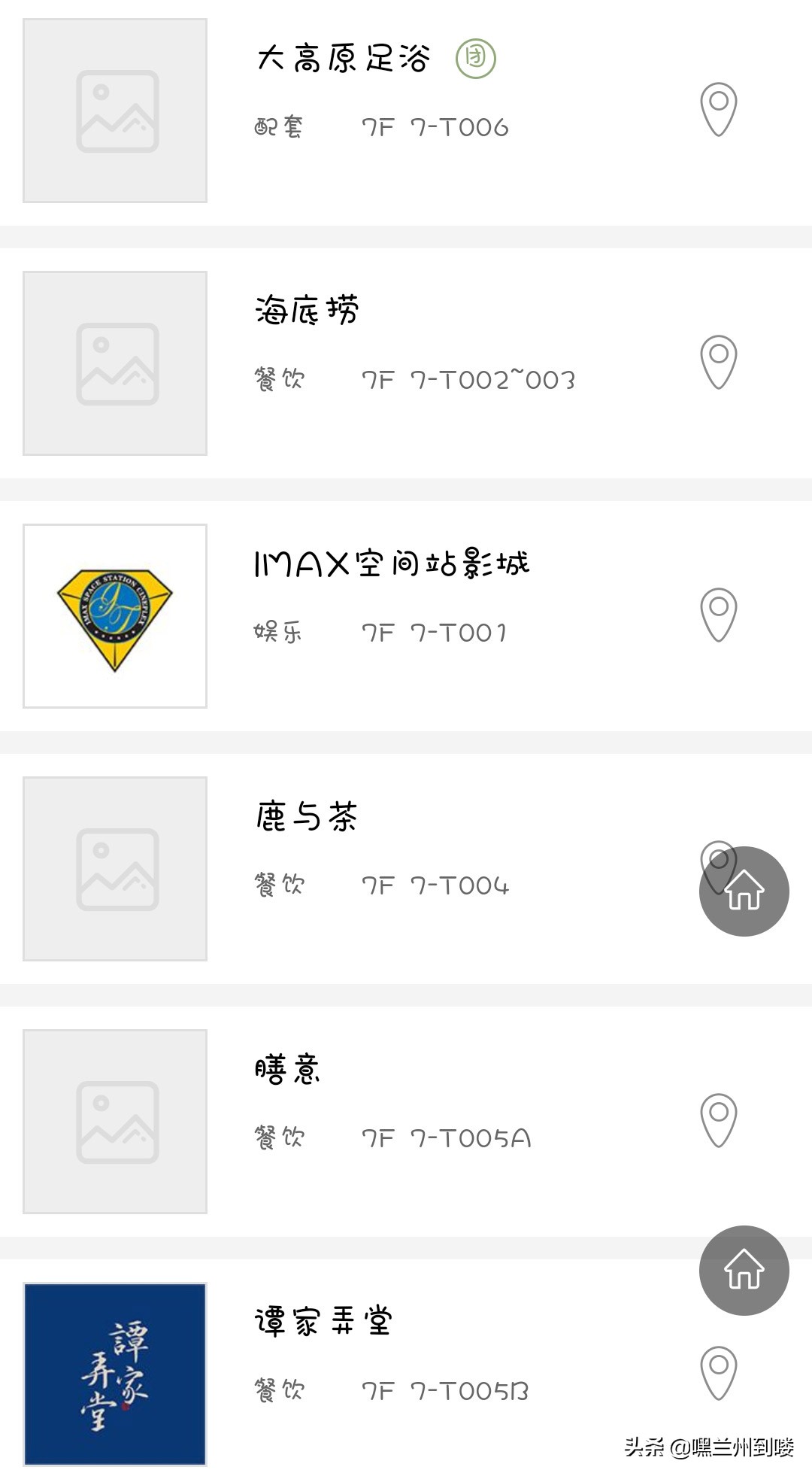Select the 餐饮 label under 谭家弄堂

click(x=278, y=1392)
